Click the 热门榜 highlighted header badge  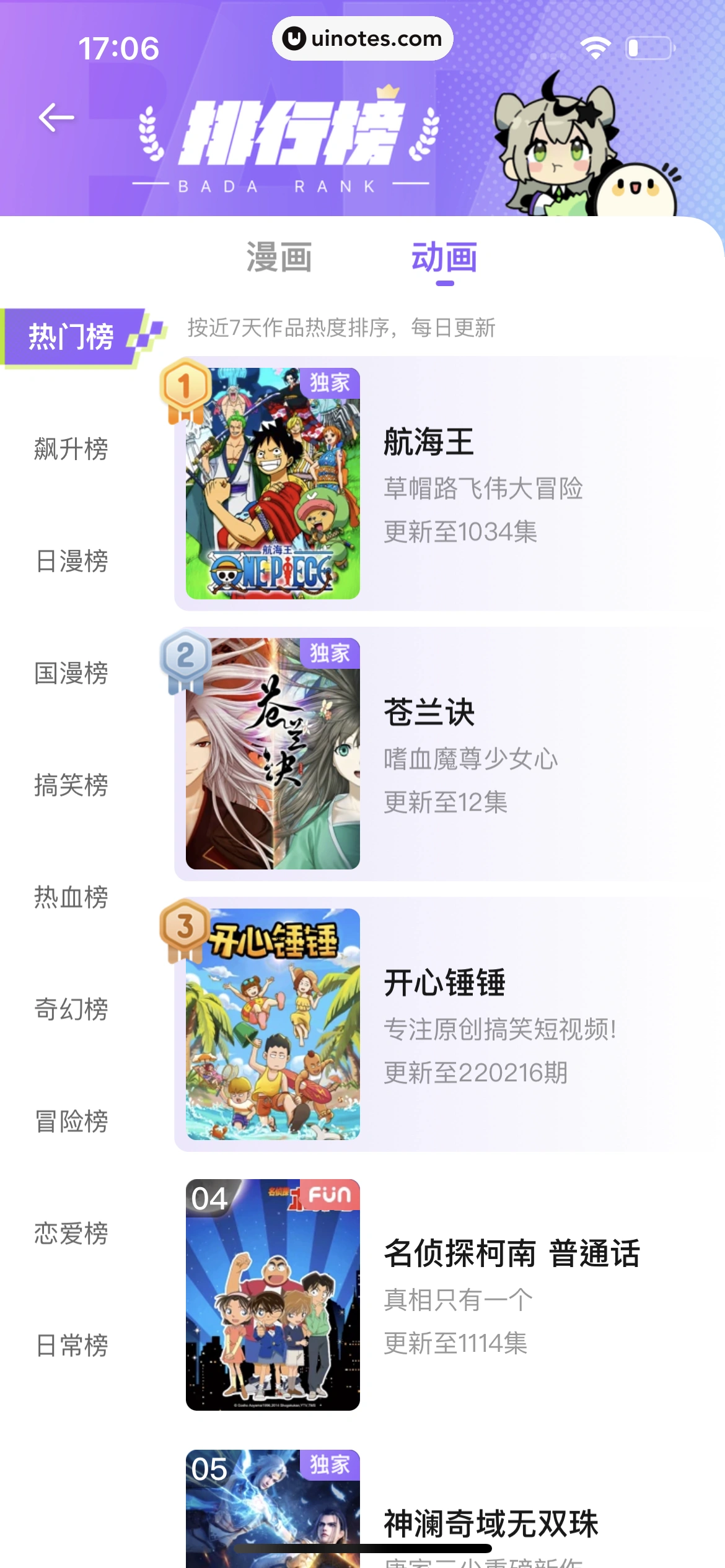(x=71, y=336)
